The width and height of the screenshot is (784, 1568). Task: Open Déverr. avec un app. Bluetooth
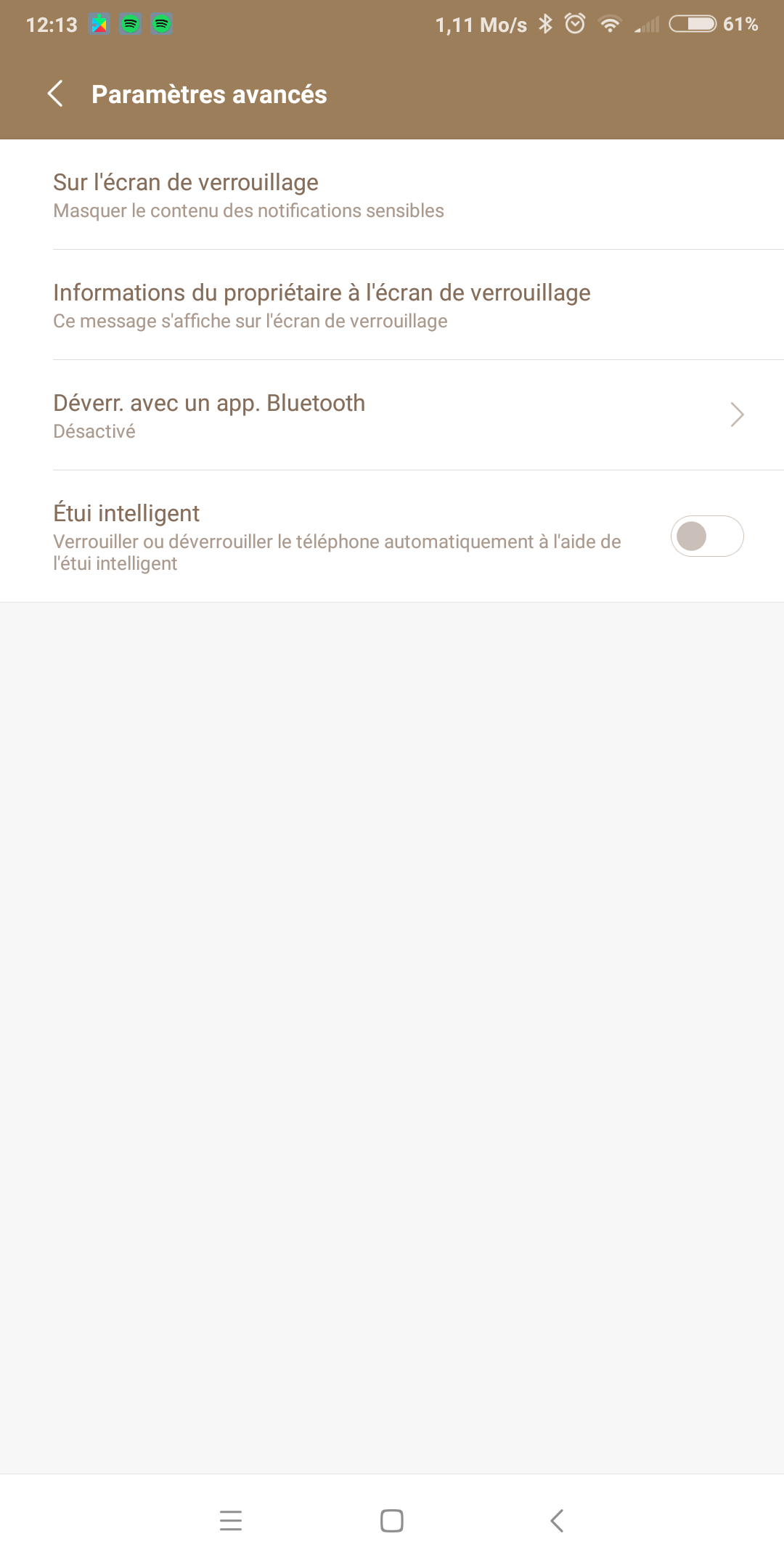point(392,415)
